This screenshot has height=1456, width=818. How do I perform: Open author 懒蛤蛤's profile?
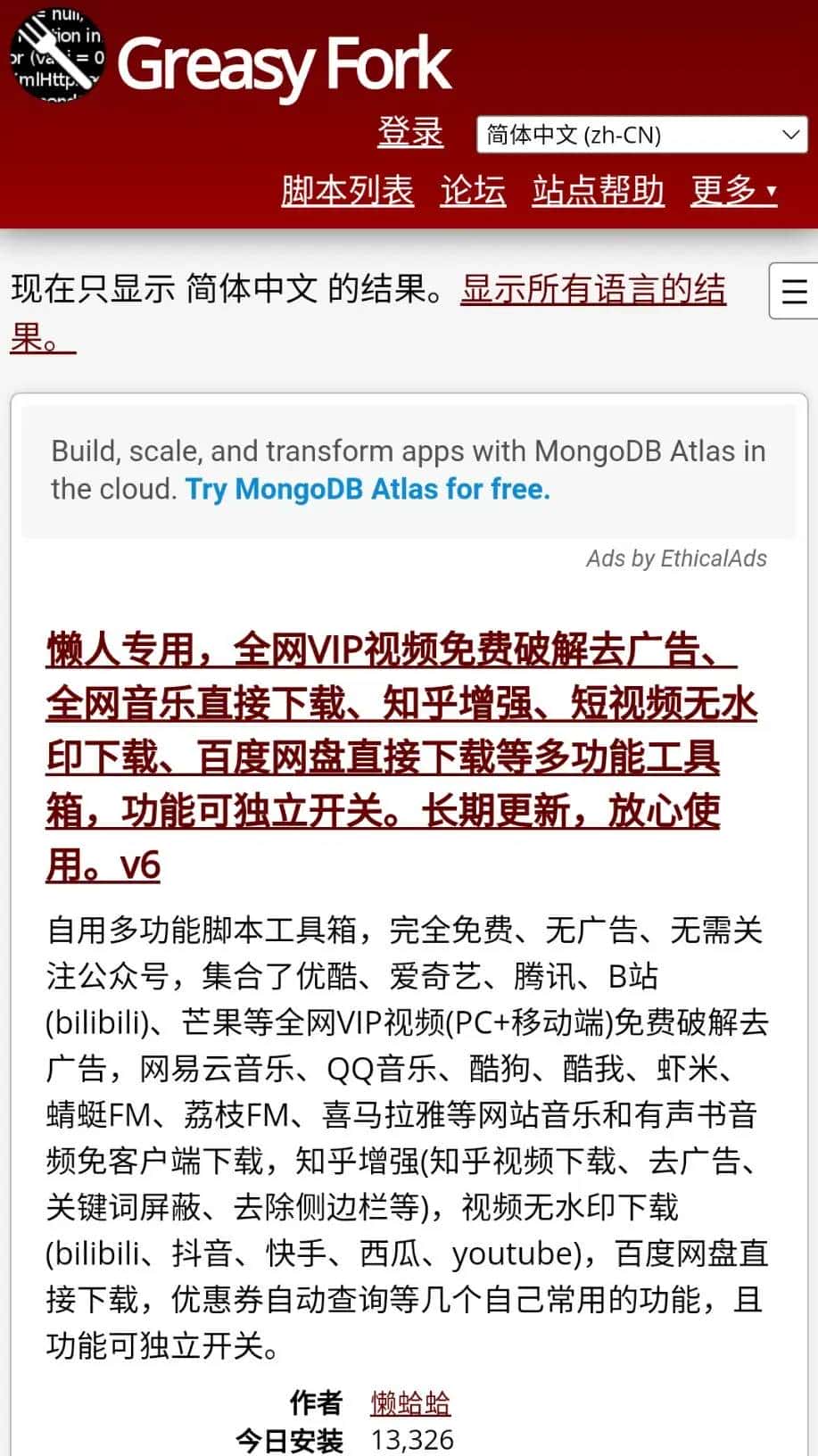[x=410, y=1402]
